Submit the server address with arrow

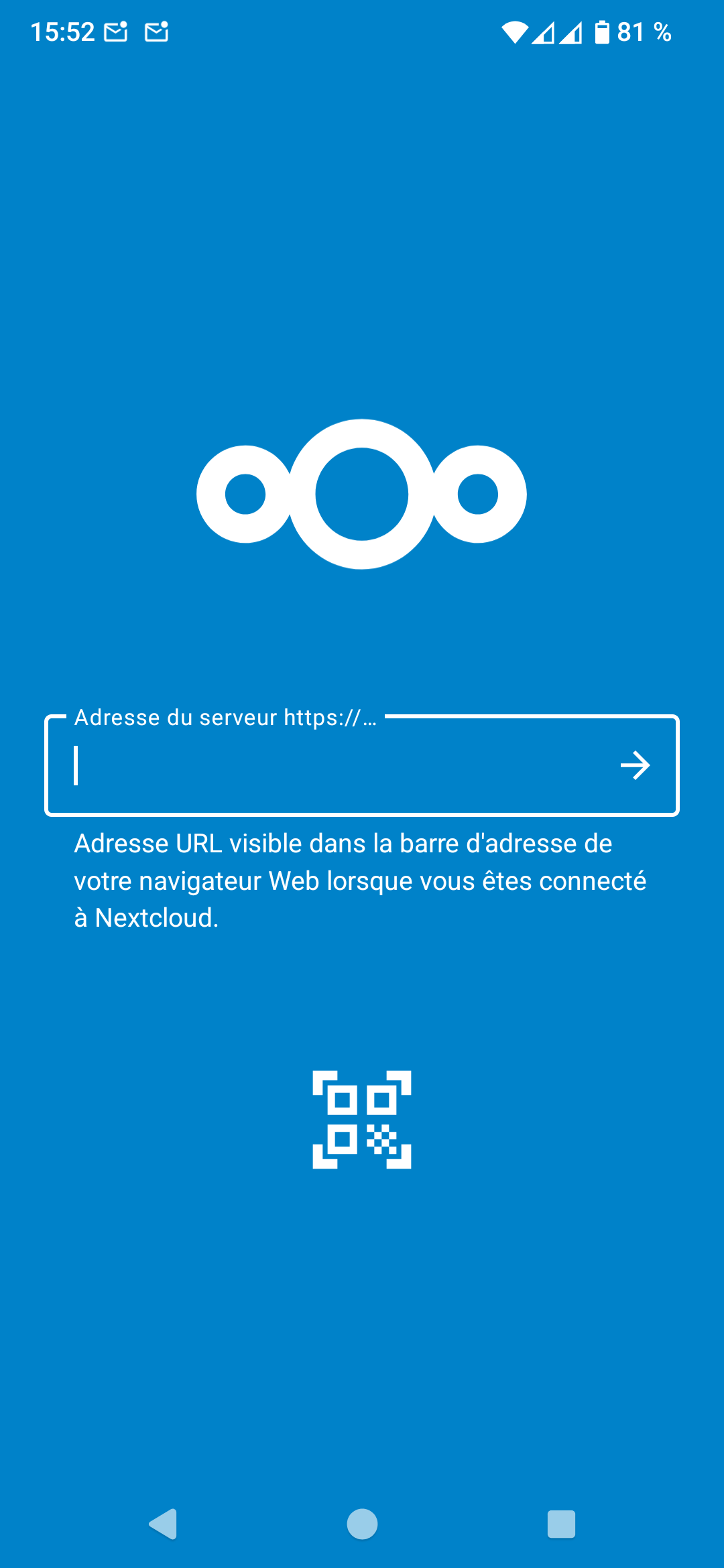click(x=634, y=766)
